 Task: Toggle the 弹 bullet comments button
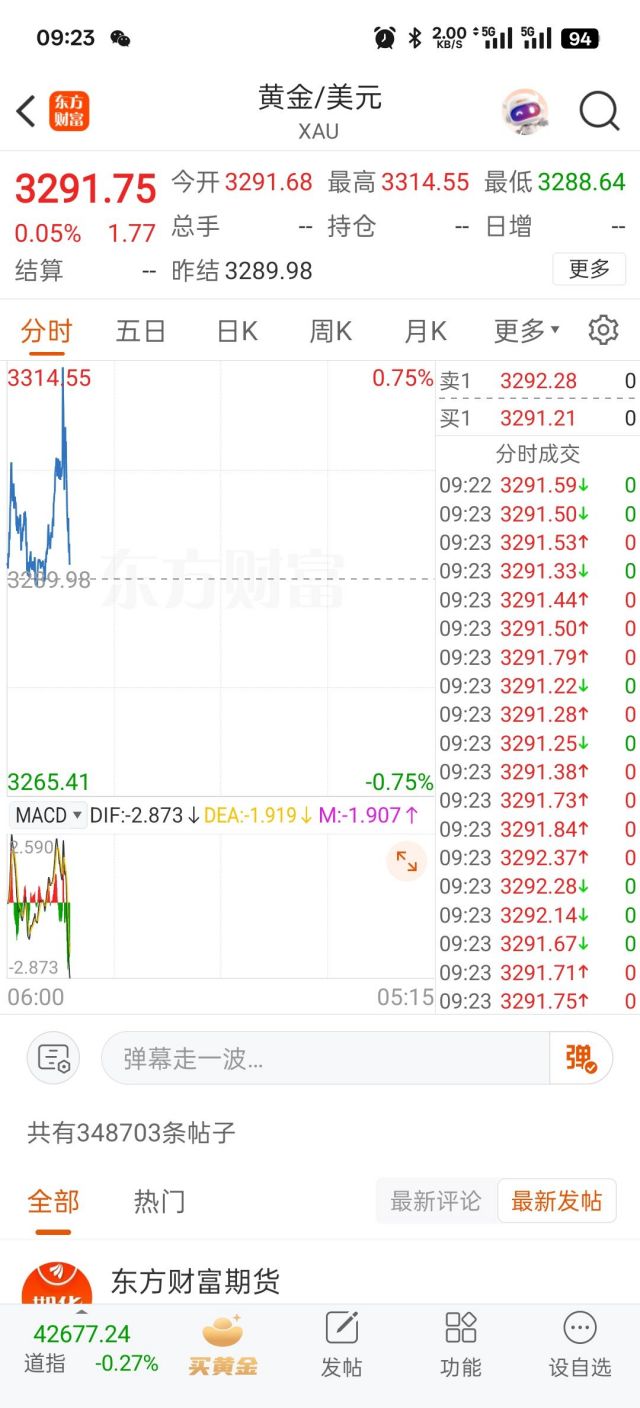[580, 1058]
